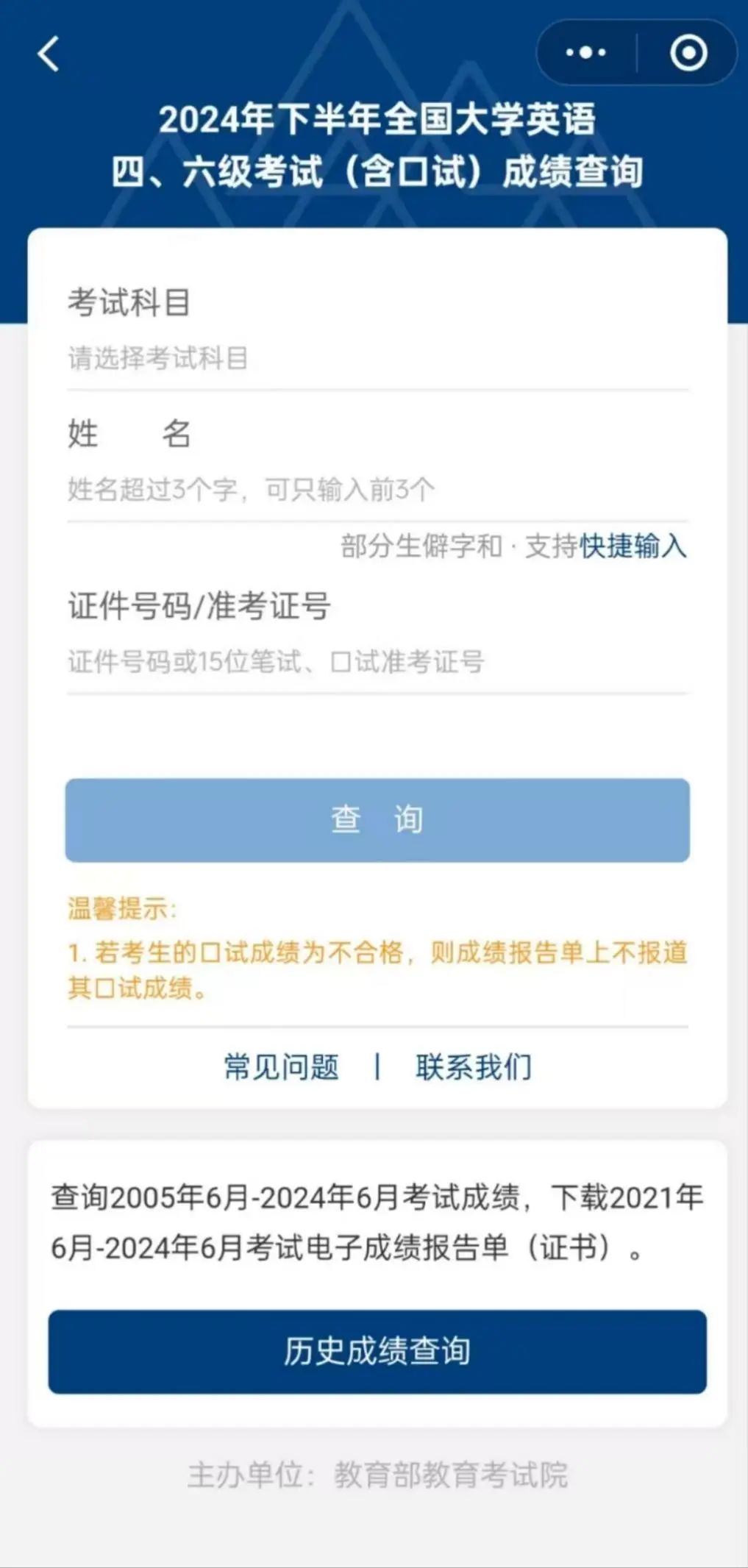
Task: Open the 联系我们 link
Action: (x=474, y=1067)
